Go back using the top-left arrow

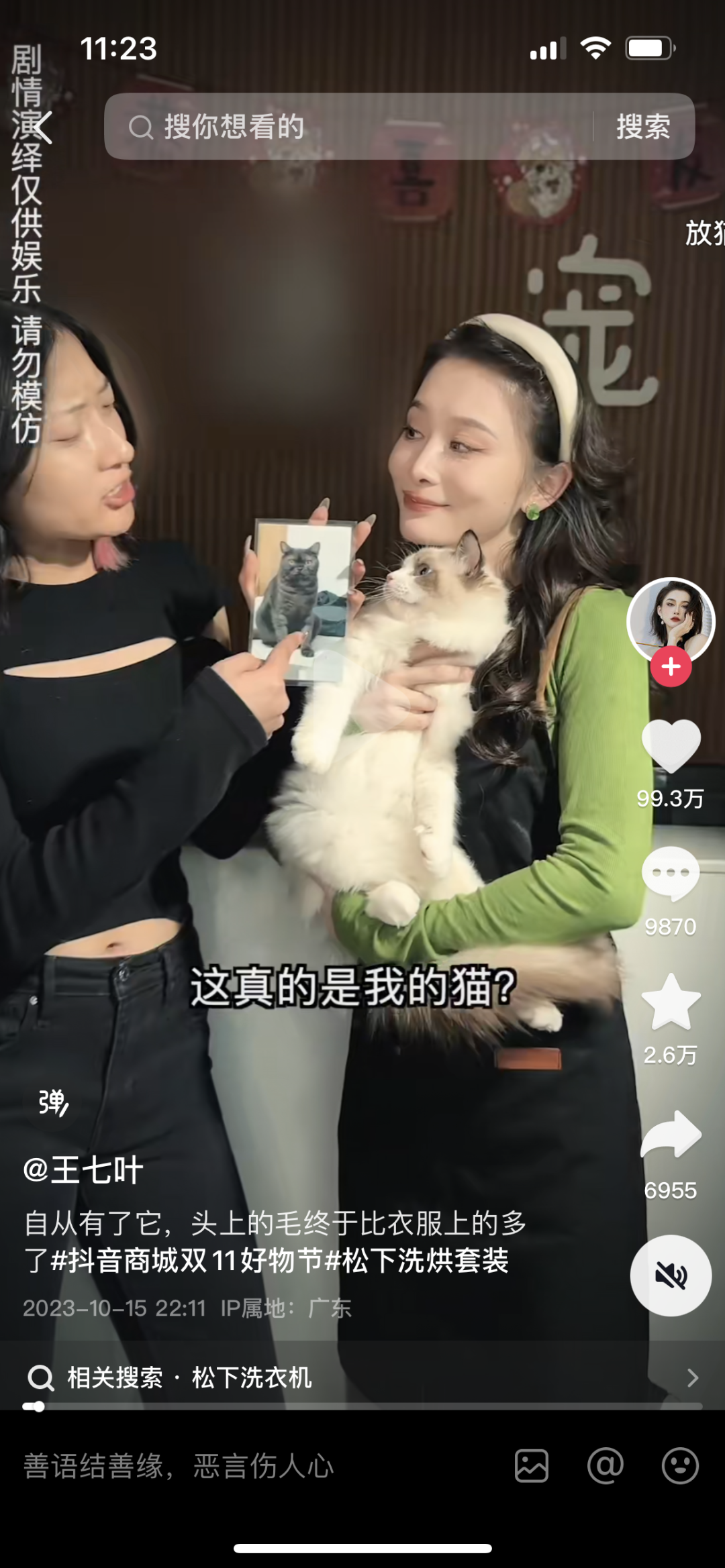(x=42, y=127)
